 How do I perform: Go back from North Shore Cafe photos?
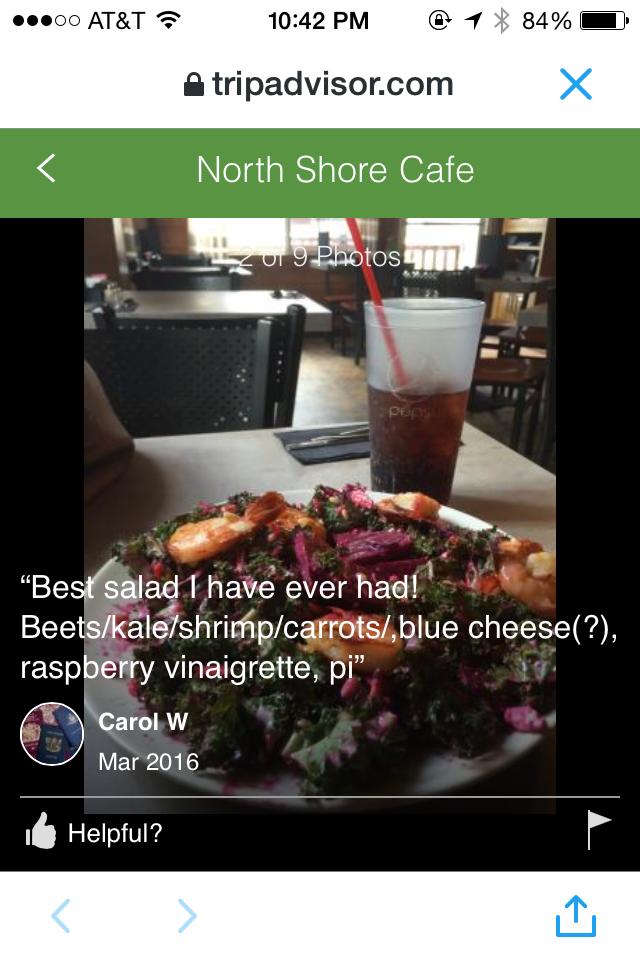tap(46, 169)
